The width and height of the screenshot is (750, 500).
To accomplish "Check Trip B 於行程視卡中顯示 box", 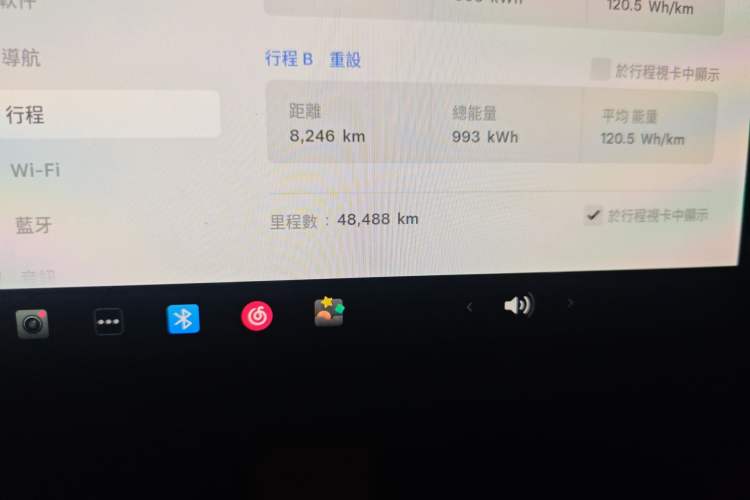I will 600,69.
